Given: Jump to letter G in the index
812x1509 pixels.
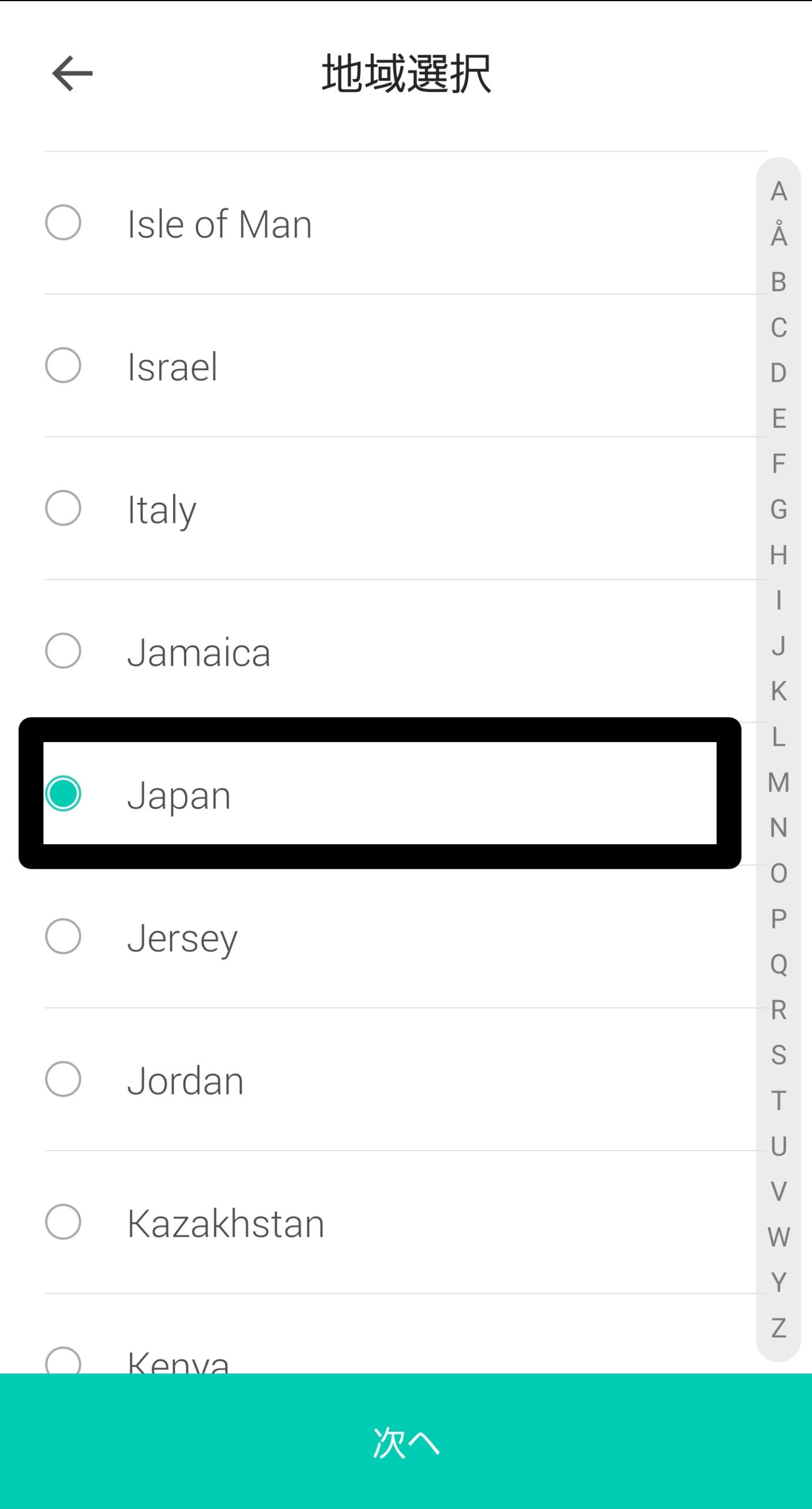Looking at the screenshot, I should [x=778, y=509].
